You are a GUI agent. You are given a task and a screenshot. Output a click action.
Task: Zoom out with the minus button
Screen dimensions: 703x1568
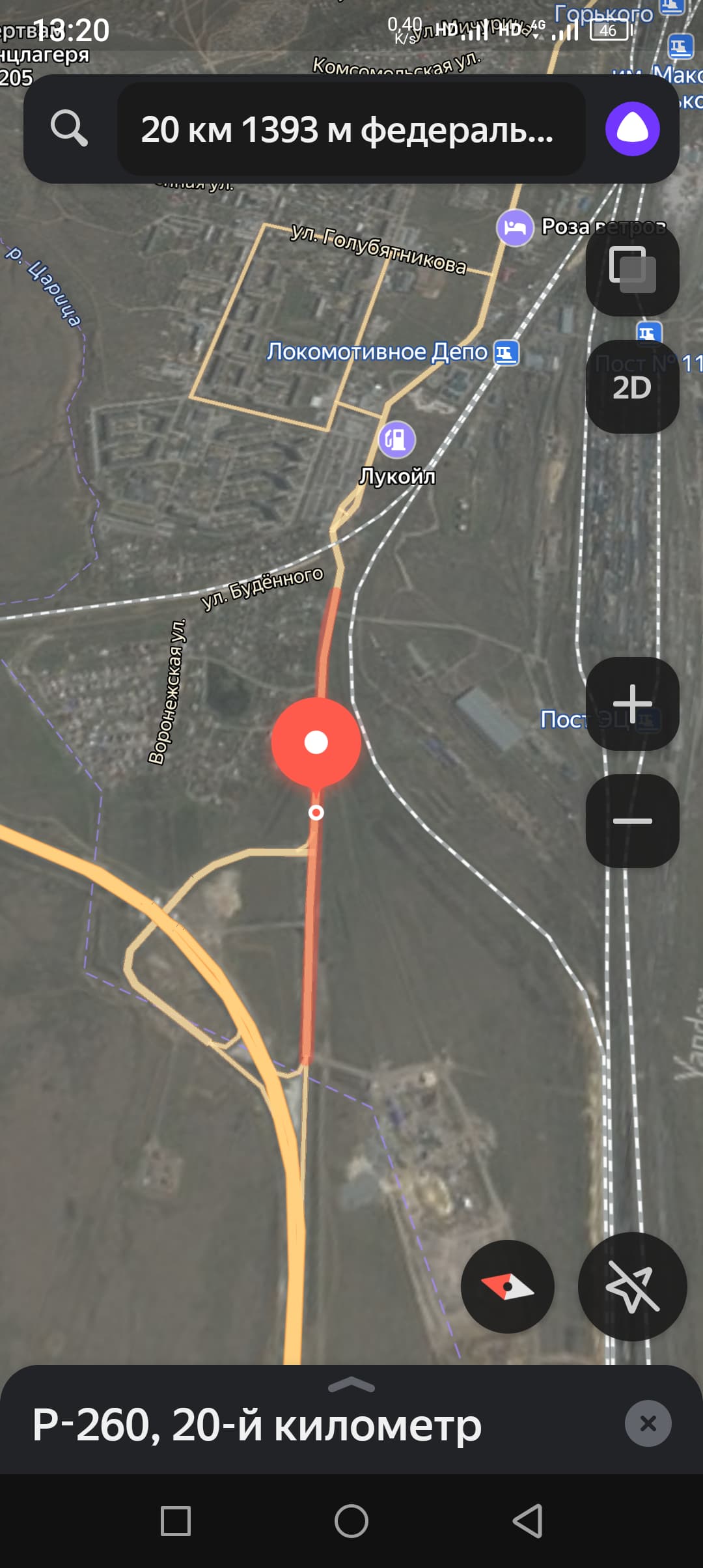632,821
